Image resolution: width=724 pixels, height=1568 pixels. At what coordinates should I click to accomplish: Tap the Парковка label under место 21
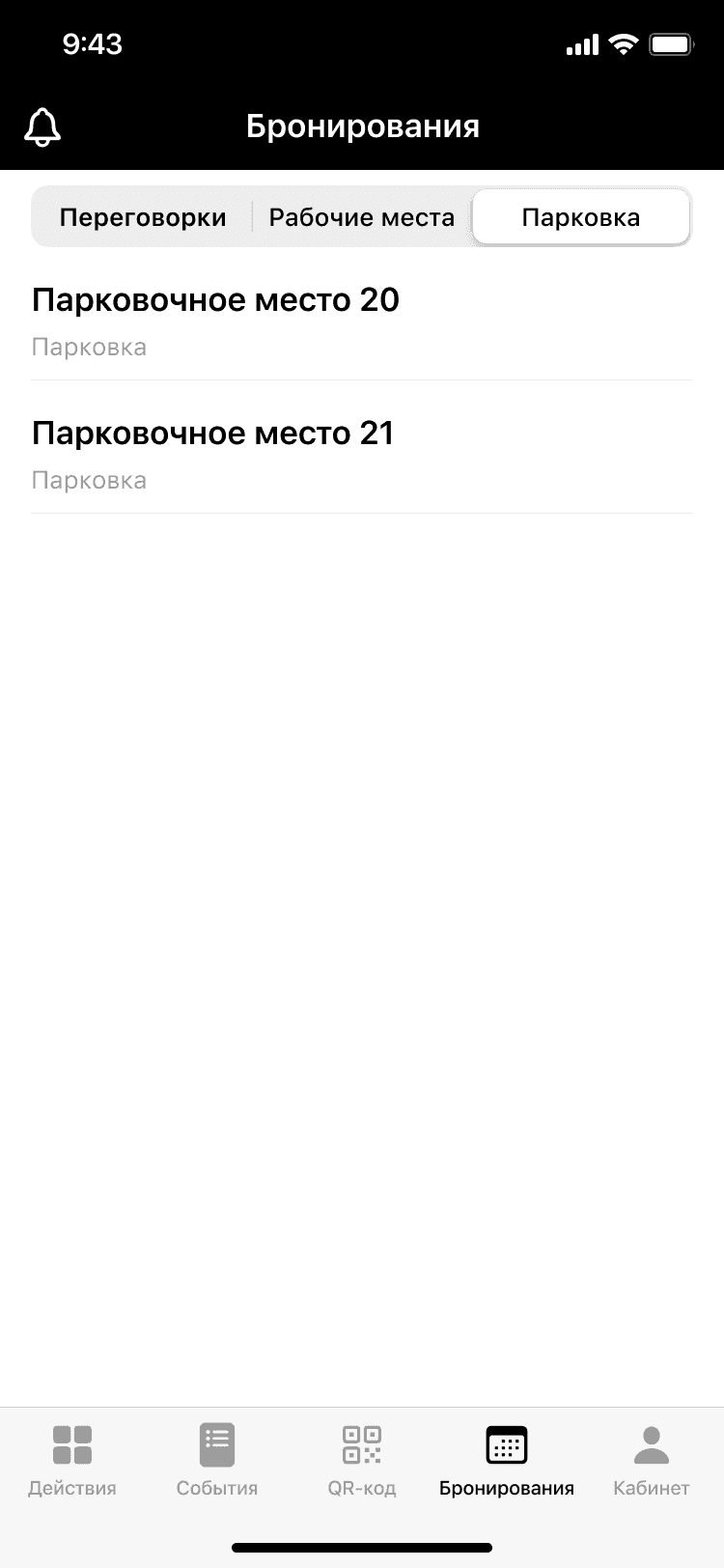point(89,479)
